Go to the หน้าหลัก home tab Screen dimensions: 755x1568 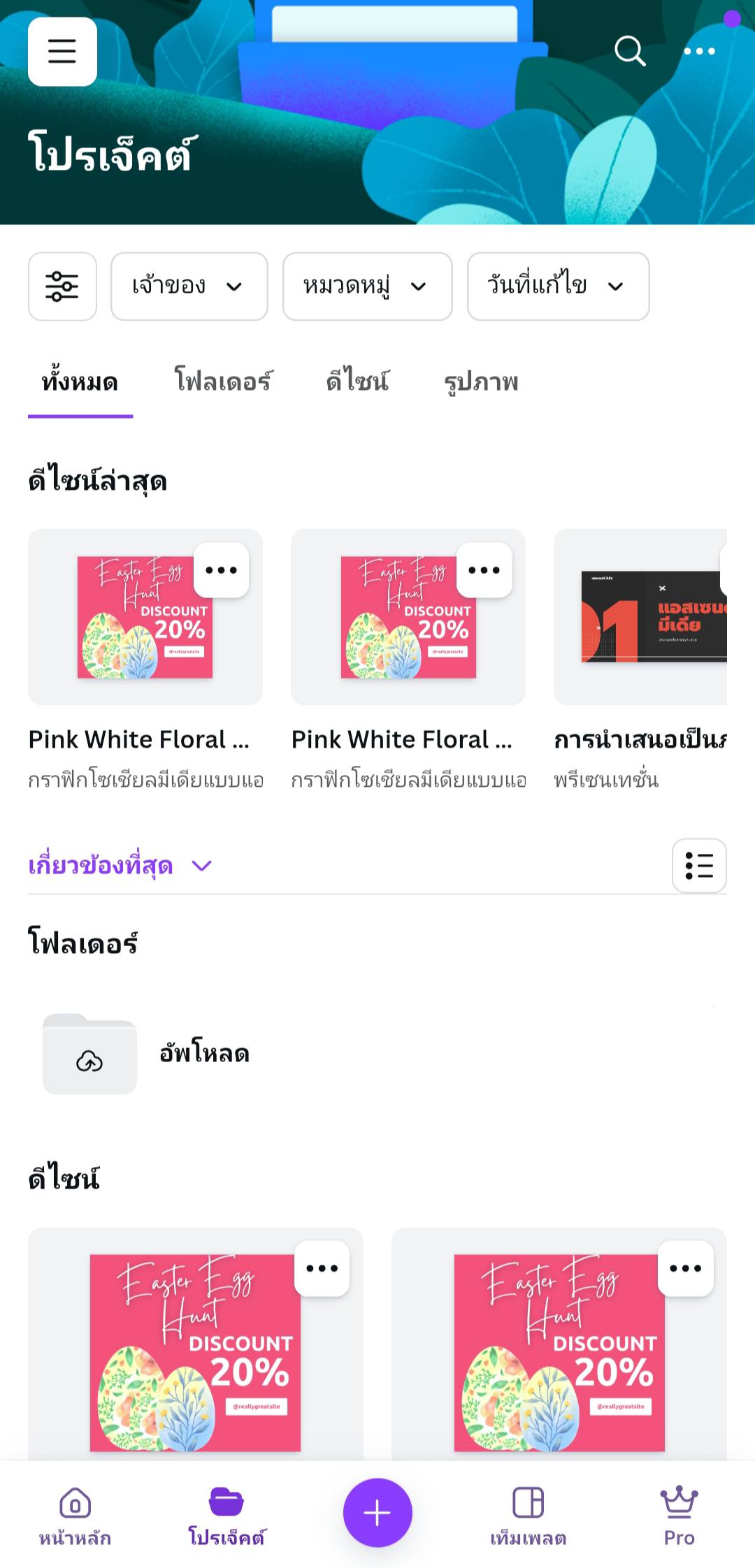pos(75,1514)
